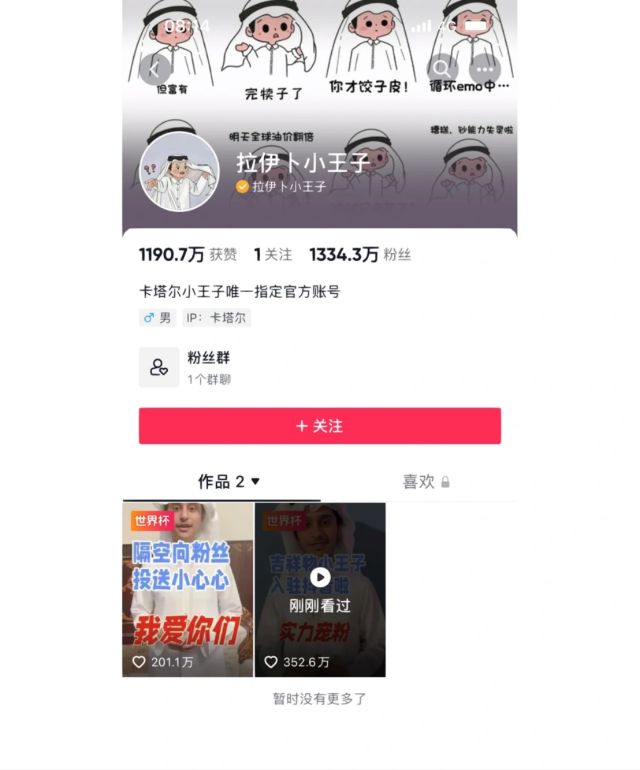The width and height of the screenshot is (640, 770).
Task: Follow the account with 关注 button
Action: [320, 426]
